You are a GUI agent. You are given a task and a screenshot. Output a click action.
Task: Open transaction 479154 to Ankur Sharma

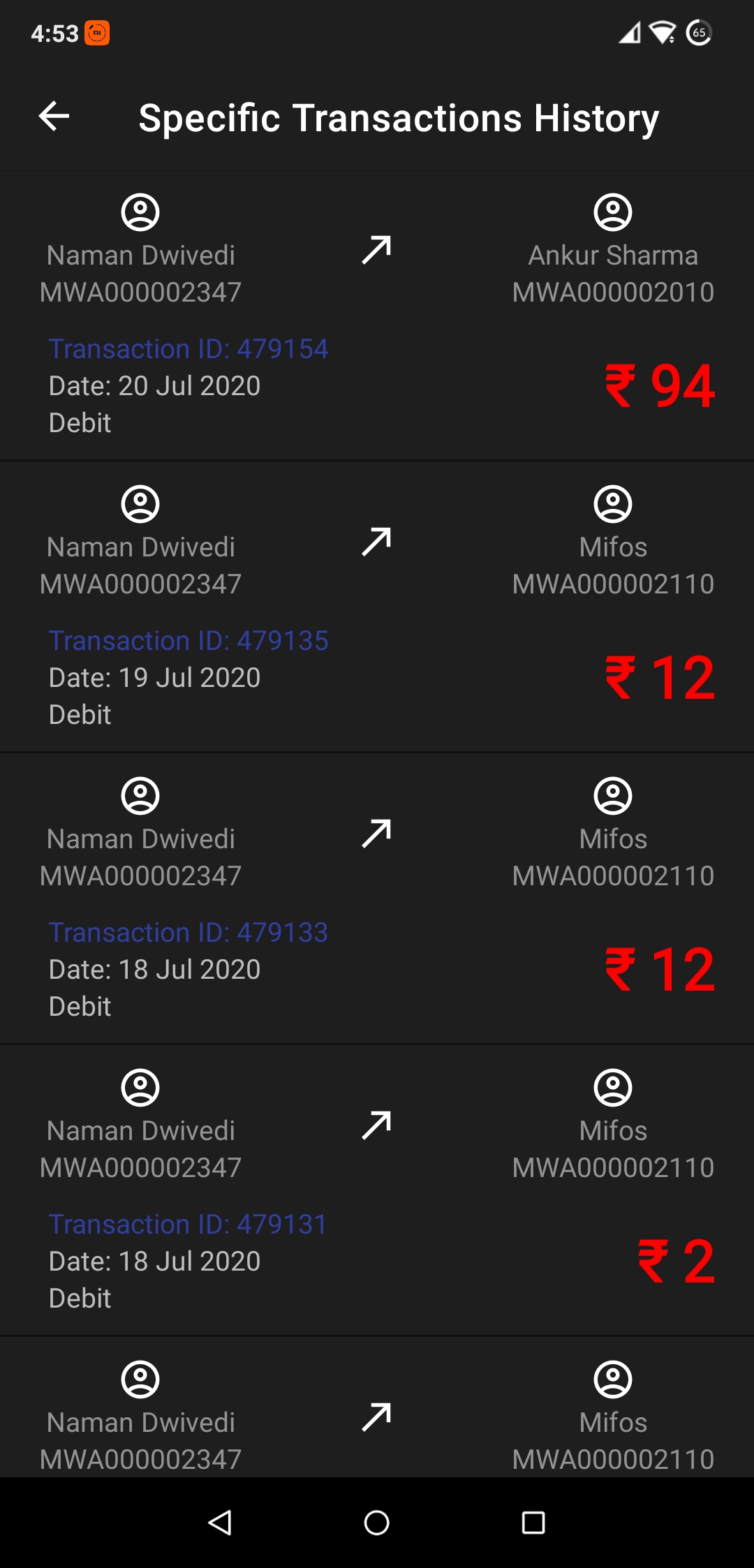pyautogui.click(x=377, y=315)
